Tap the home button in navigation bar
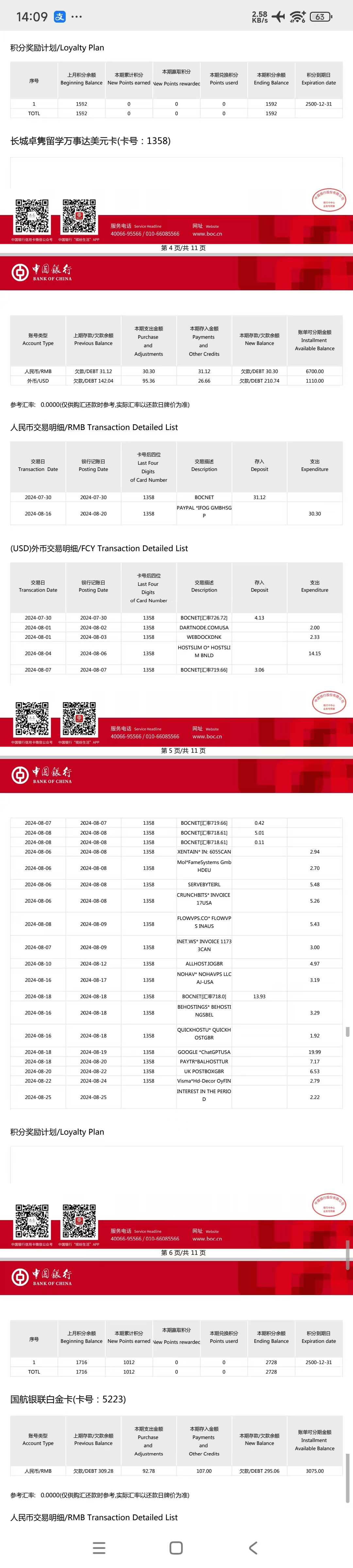 click(176, 1547)
